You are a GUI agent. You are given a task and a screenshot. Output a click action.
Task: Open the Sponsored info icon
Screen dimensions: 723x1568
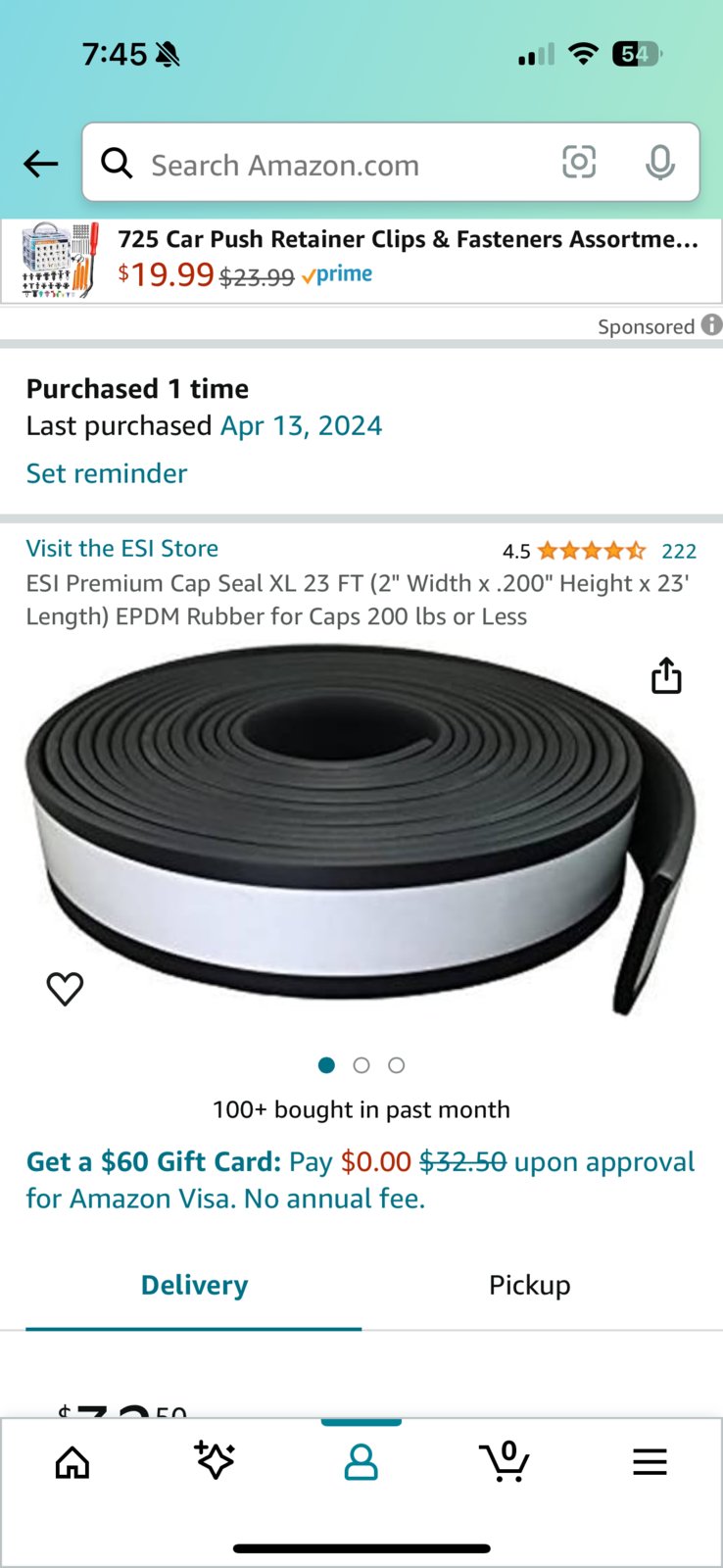(x=712, y=324)
